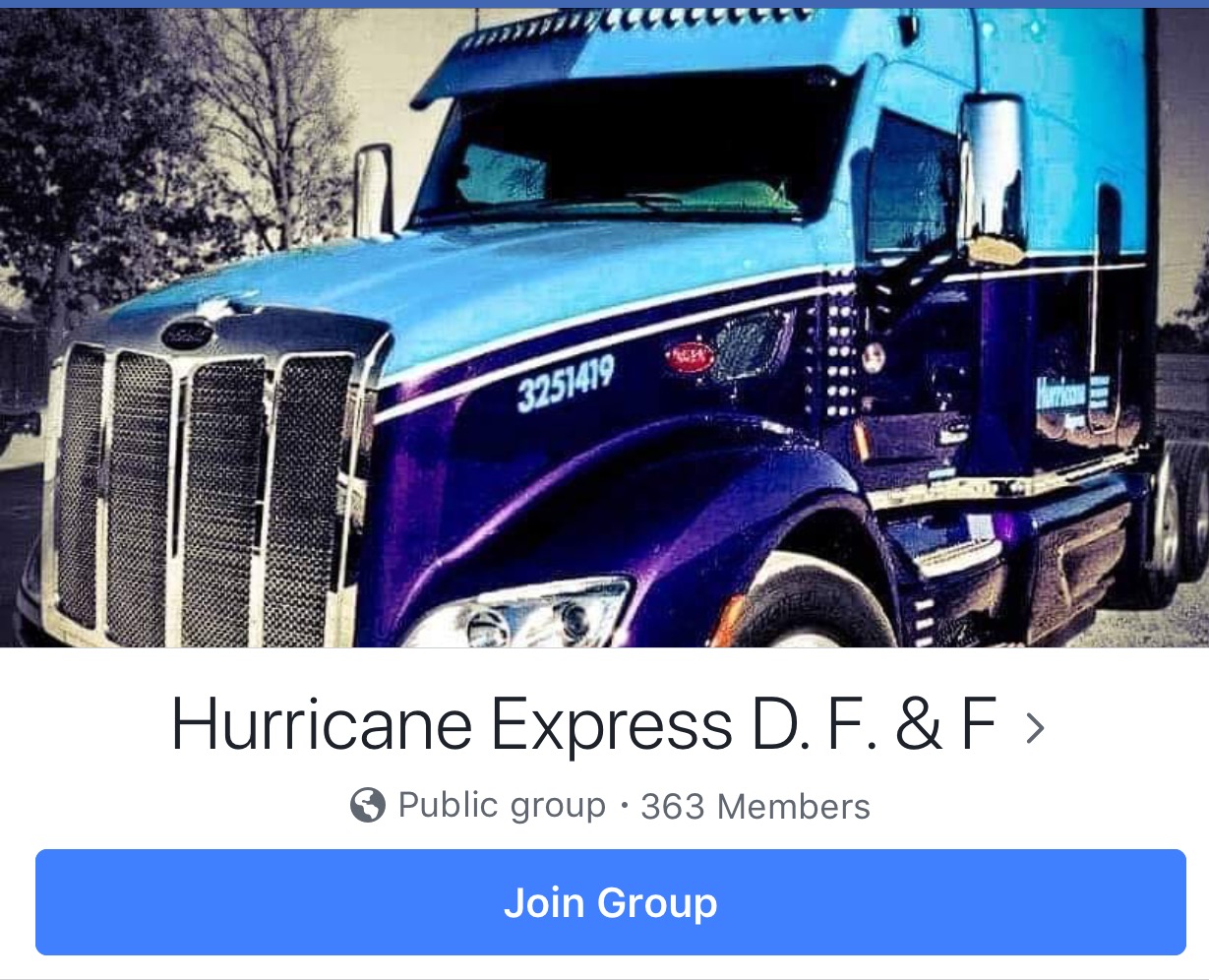Open Hurricane Express D. F. & F group details
The width and height of the screenshot is (1209, 980).
pos(606,726)
